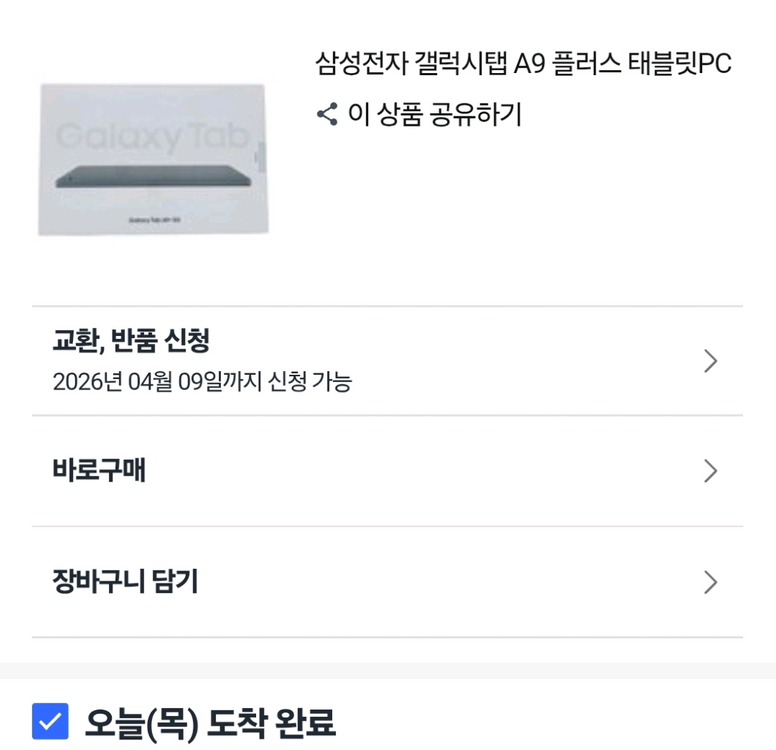The height and width of the screenshot is (750, 776).
Task: Open the 삼성전자 갤럭시탭 A9 플러스 product title
Action: pos(523,64)
